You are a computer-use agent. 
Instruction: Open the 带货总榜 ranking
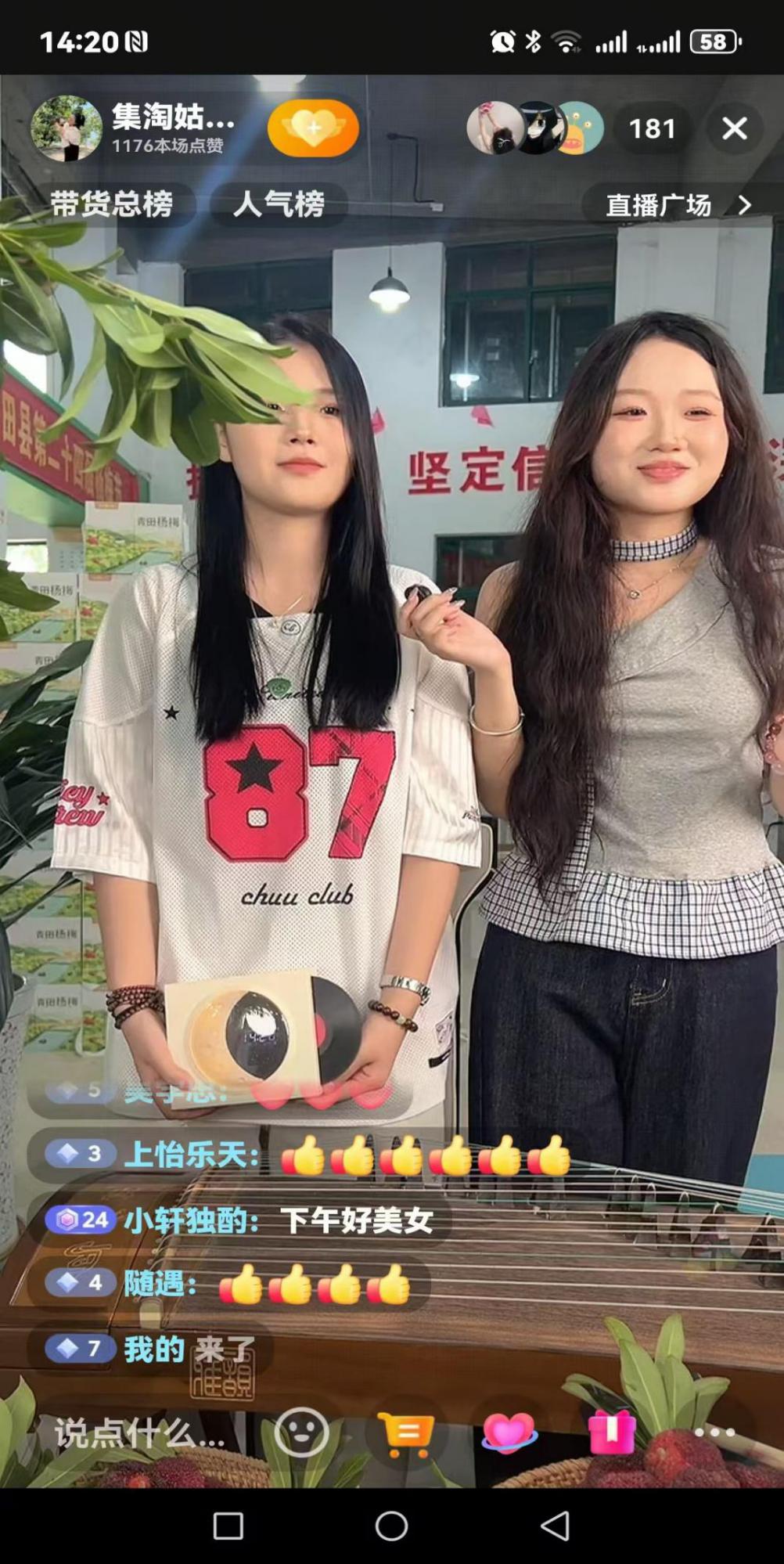112,205
